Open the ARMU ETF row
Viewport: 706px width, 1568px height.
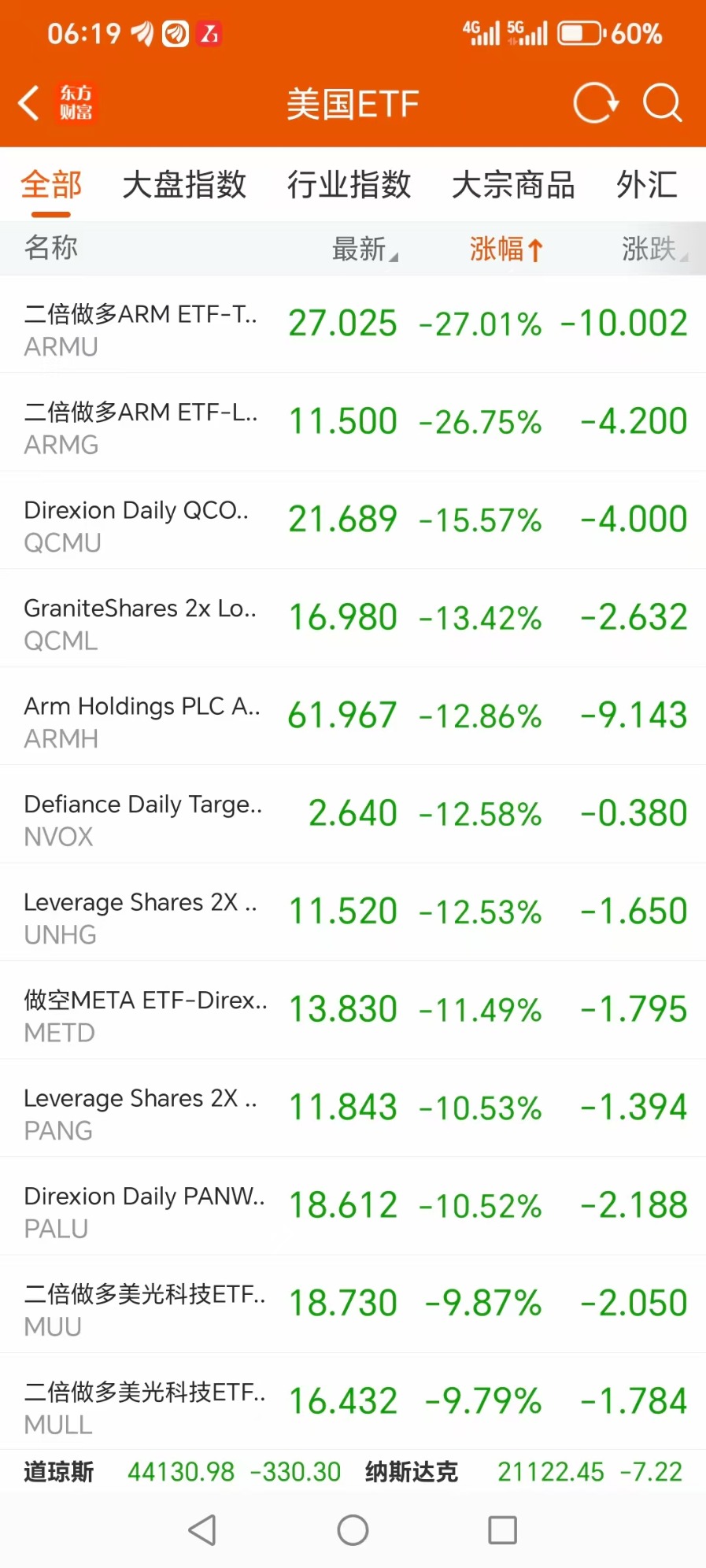(x=353, y=324)
